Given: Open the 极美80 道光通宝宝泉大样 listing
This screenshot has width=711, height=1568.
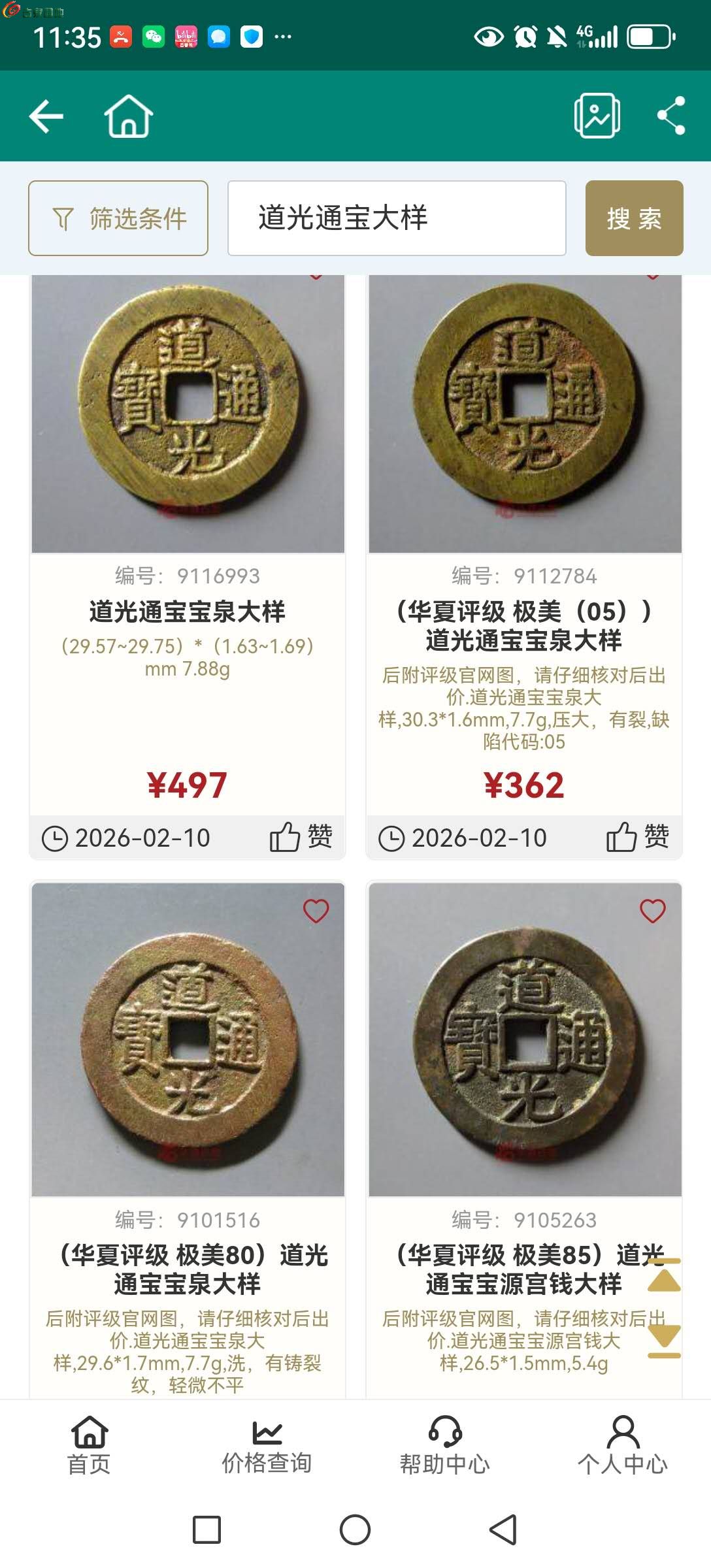Looking at the screenshot, I should [x=188, y=1269].
